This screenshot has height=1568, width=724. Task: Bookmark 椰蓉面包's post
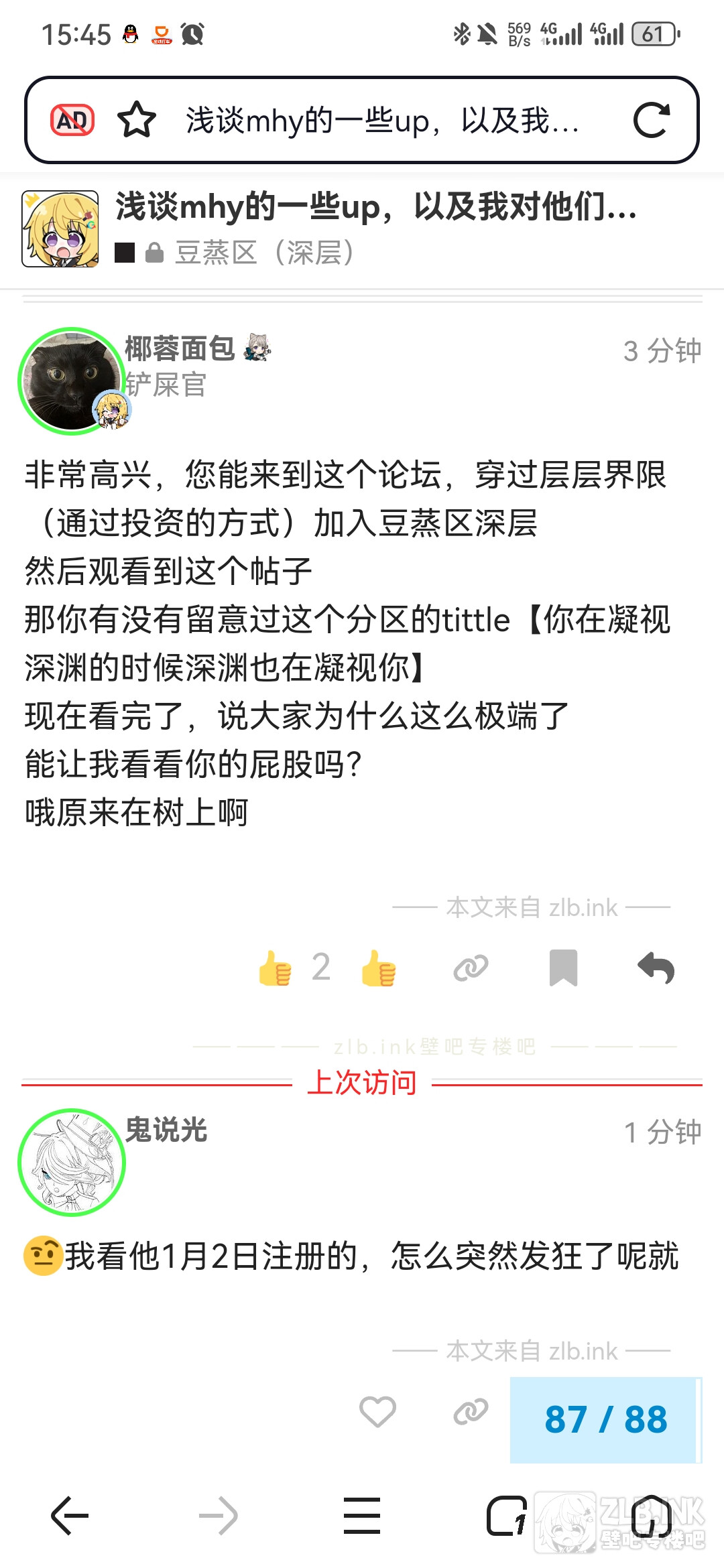[x=563, y=968]
